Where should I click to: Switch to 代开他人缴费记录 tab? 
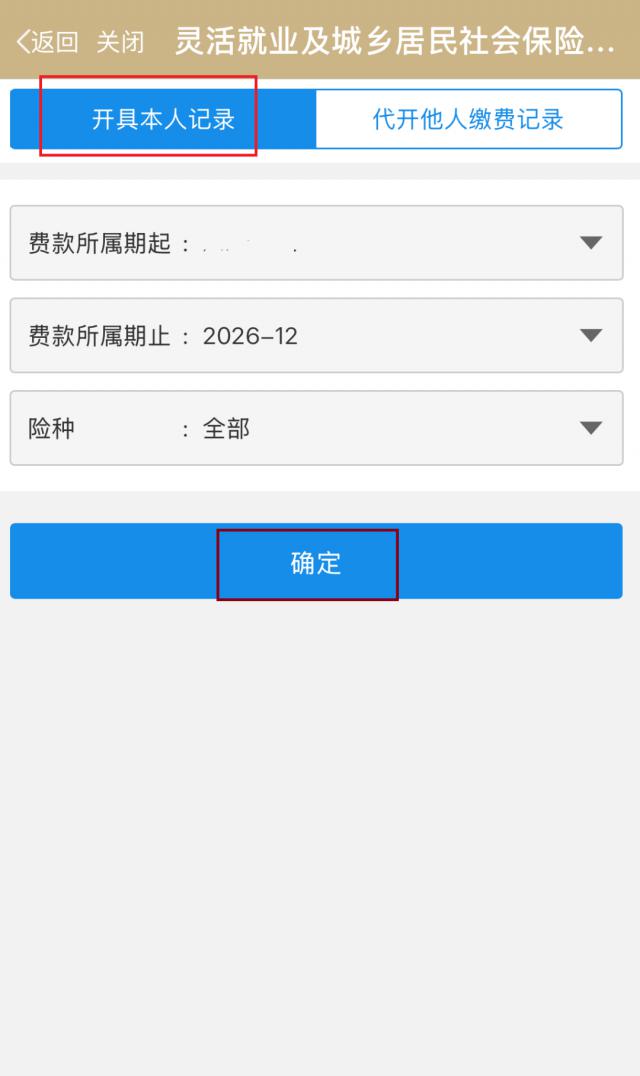tap(468, 119)
